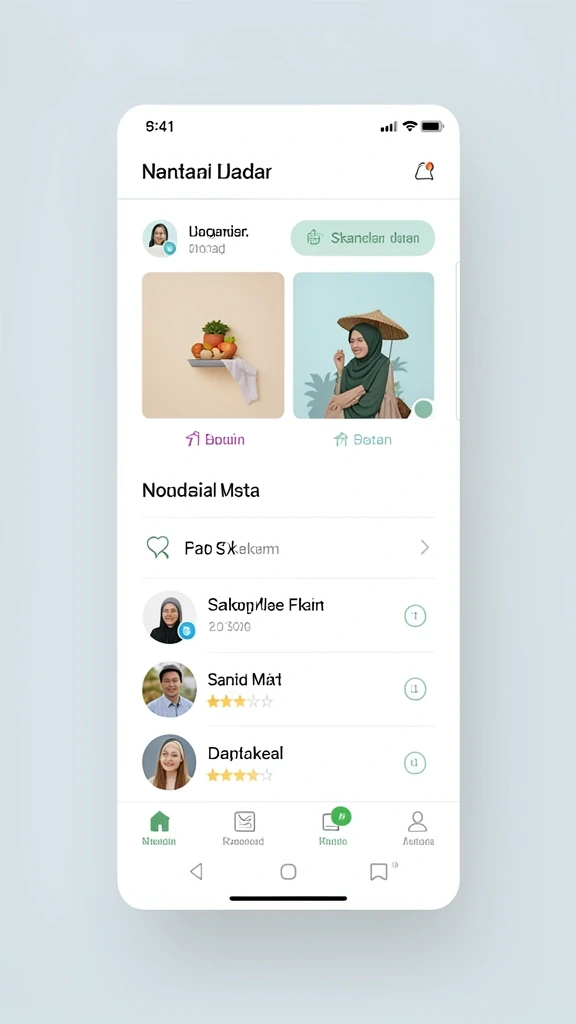Select the green Batan label
Viewport: 576px width, 1024px height.
[x=362, y=440]
